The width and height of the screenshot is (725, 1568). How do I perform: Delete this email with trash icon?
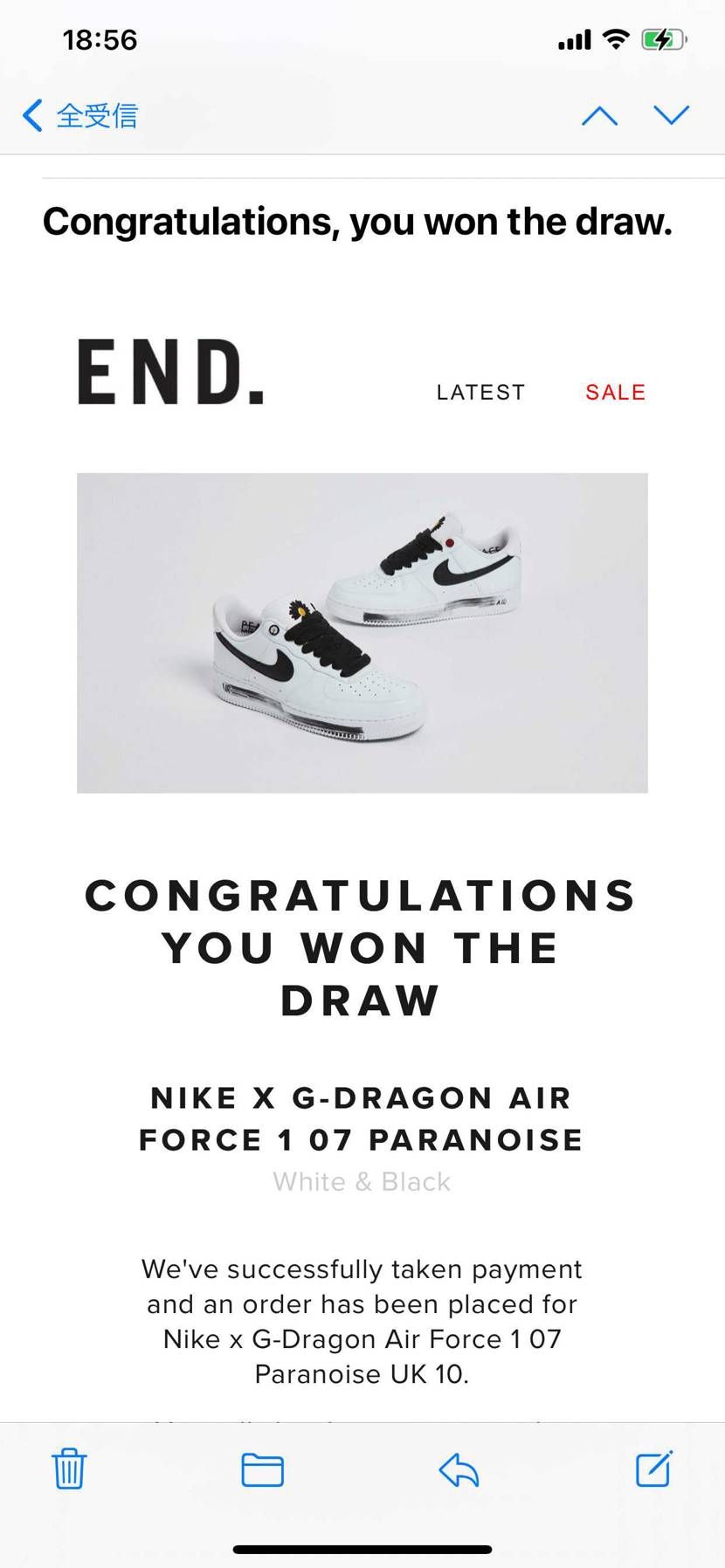coord(69,1469)
